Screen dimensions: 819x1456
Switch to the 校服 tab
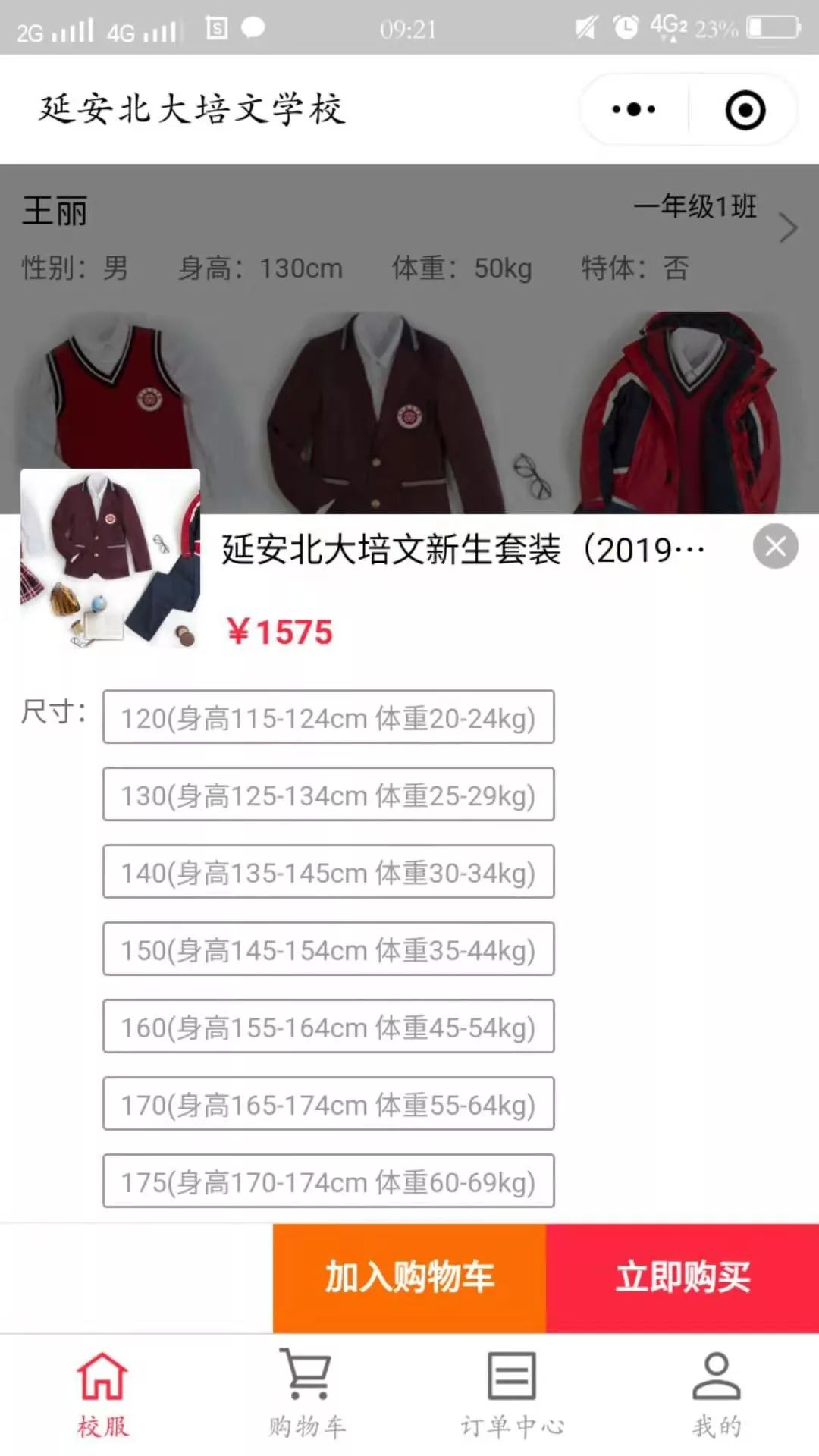pyautogui.click(x=102, y=1394)
